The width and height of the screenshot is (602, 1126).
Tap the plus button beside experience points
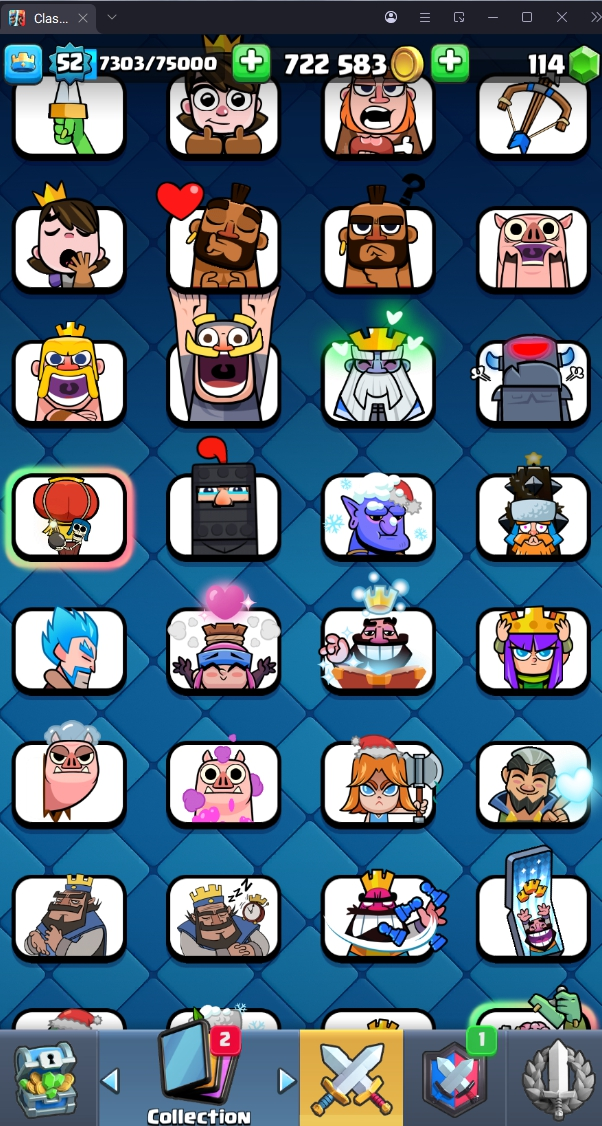(251, 63)
